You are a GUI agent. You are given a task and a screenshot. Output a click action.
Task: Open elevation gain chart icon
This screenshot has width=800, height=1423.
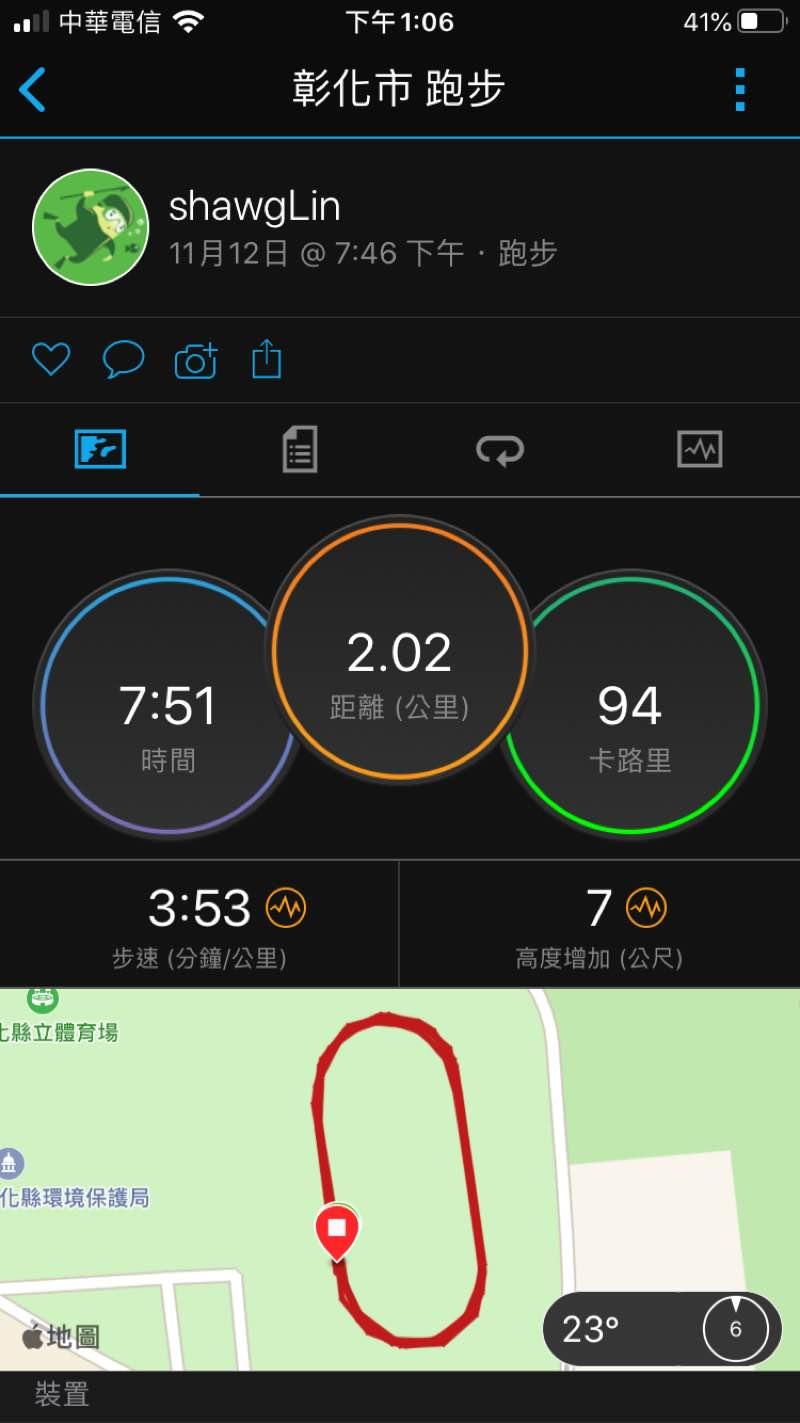(x=646, y=908)
